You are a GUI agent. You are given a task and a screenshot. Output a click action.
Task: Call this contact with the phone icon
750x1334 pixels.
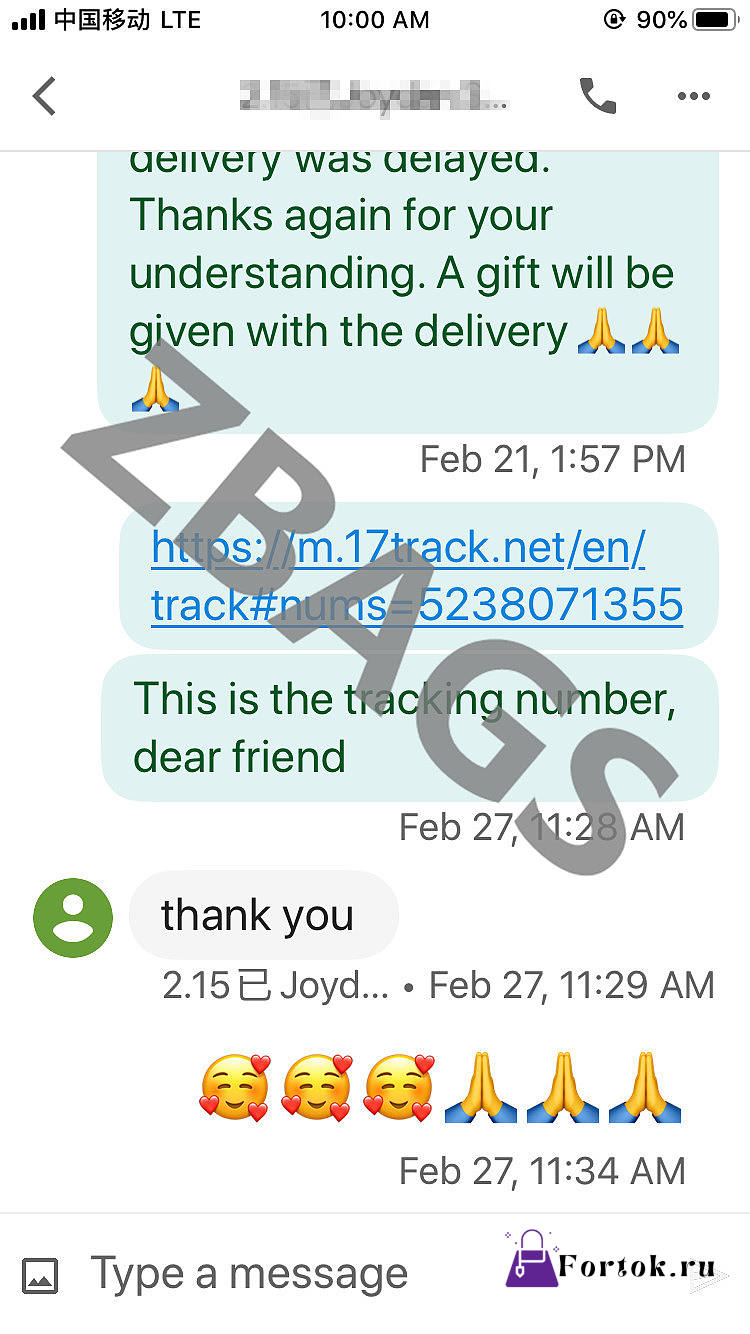597,96
